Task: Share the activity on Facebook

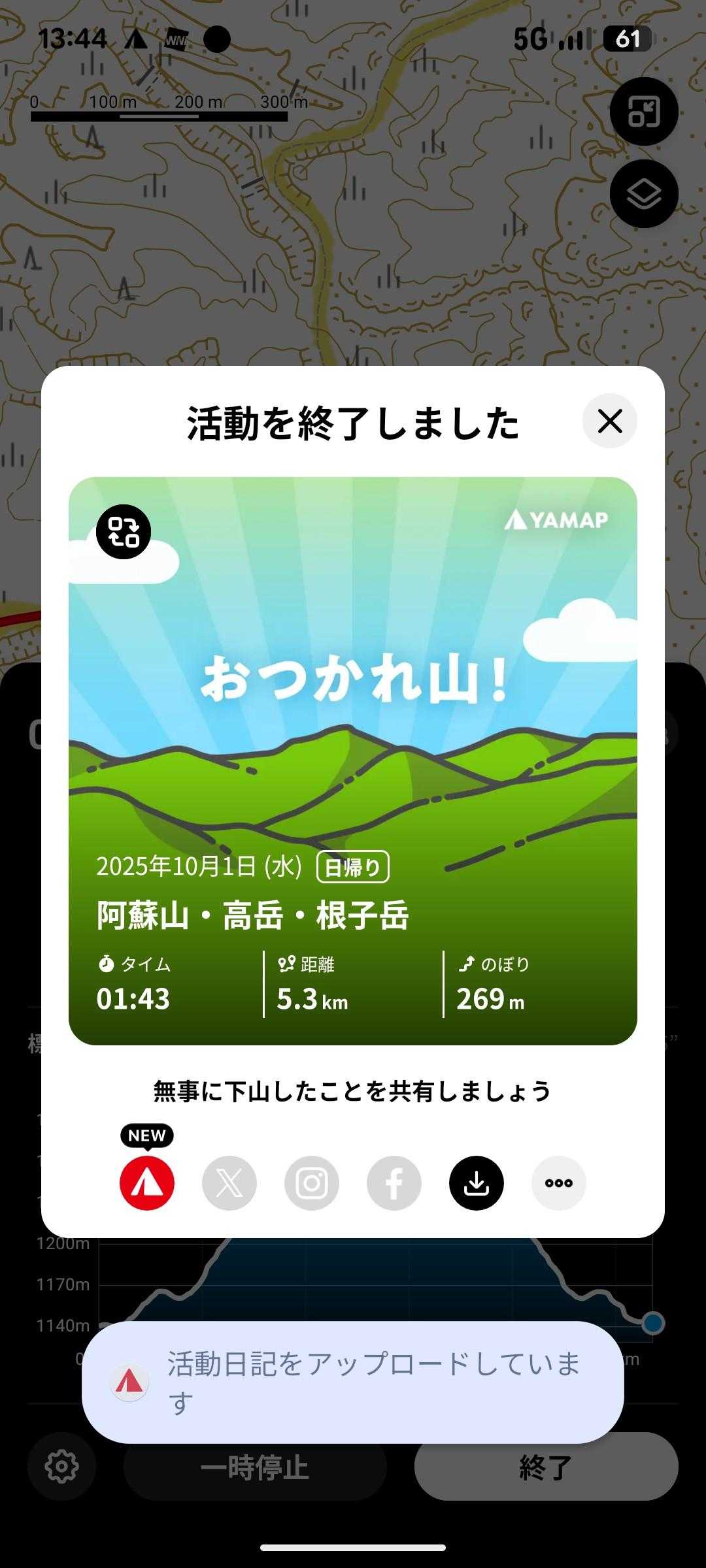Action: [394, 1183]
